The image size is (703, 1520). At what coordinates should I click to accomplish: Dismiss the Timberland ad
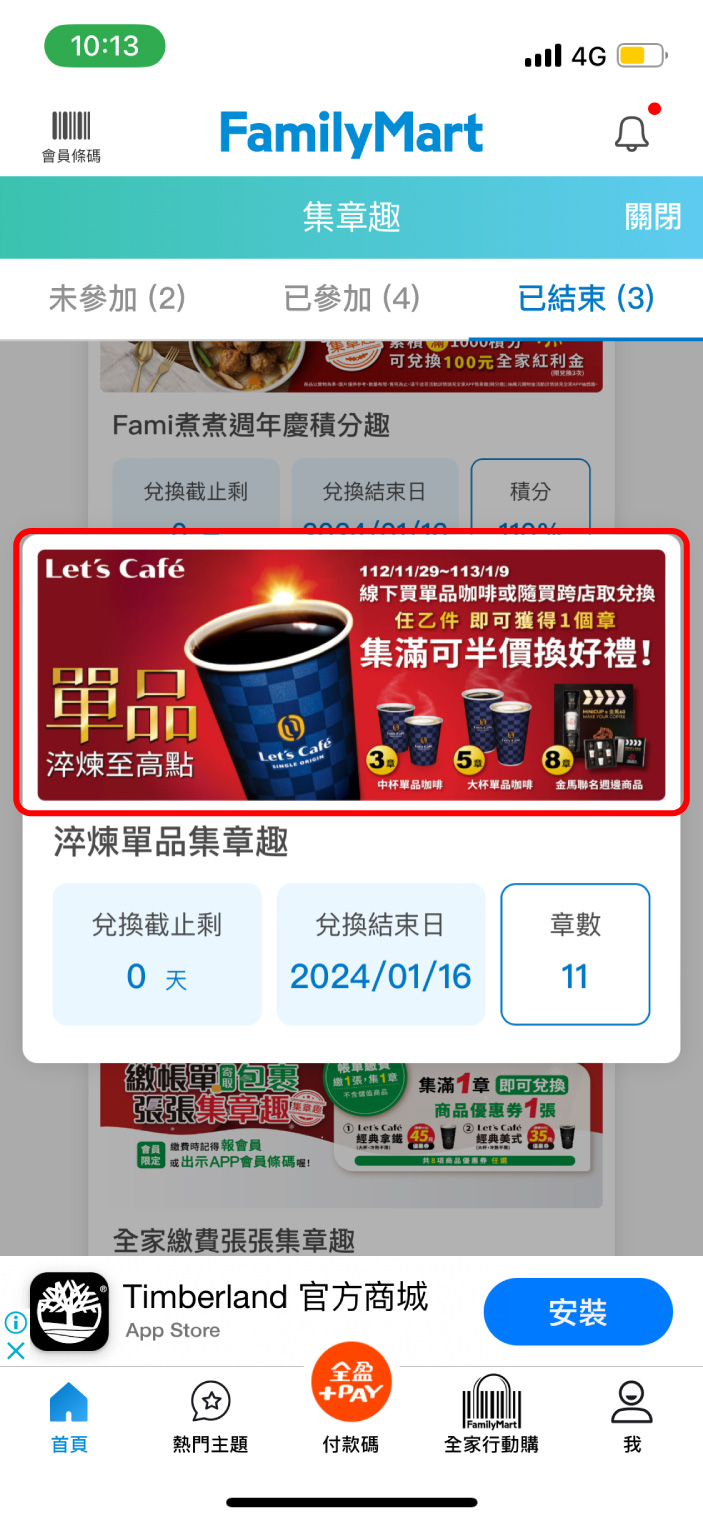point(15,1351)
